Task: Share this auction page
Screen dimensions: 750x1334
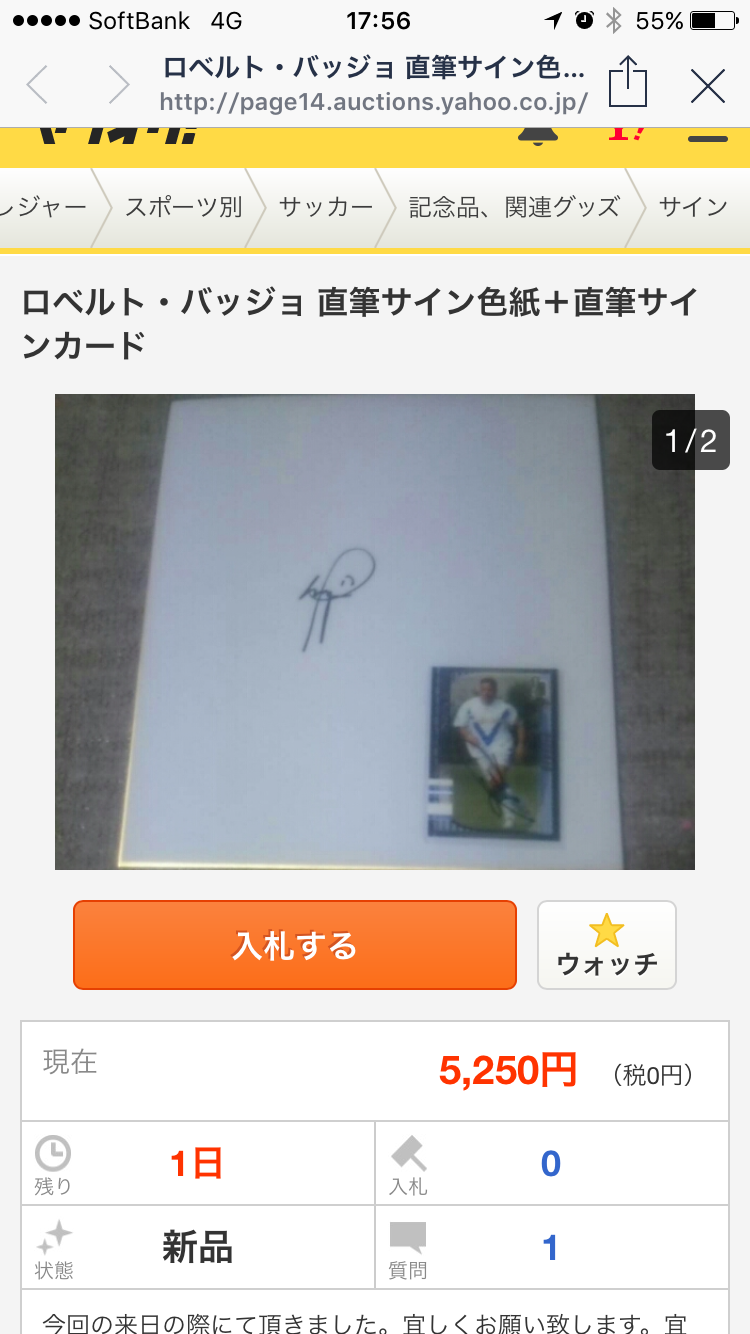Action: coord(628,83)
